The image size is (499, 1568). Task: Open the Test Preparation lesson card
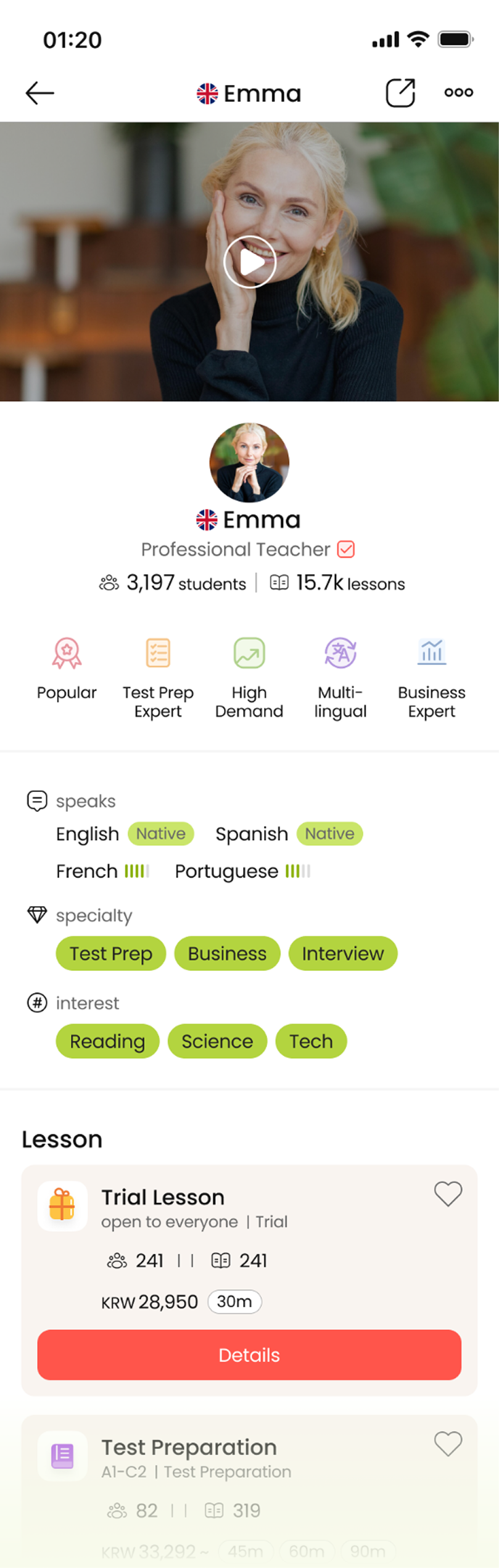249,1491
